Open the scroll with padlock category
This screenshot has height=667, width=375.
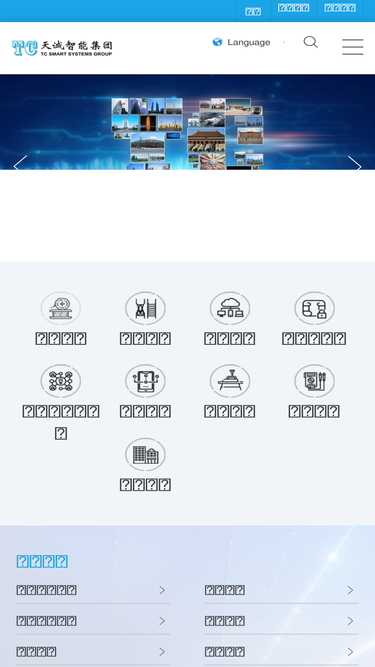tap(314, 318)
